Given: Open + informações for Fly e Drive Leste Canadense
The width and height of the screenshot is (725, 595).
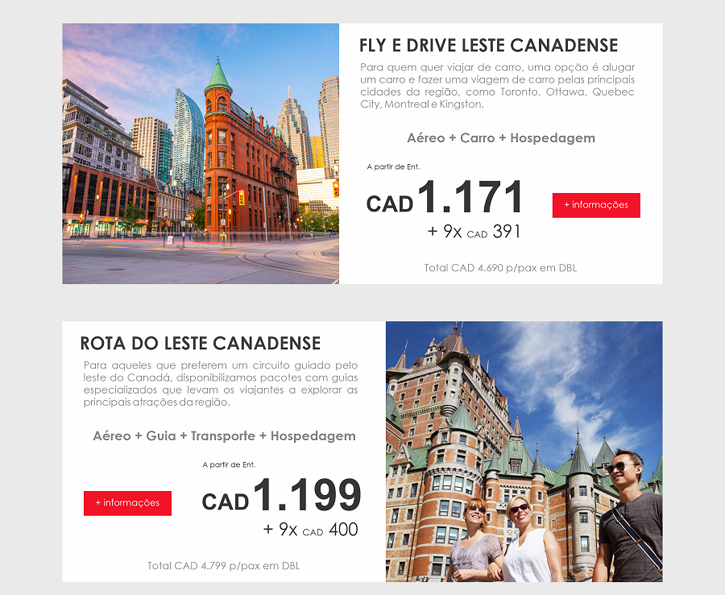Looking at the screenshot, I should (596, 205).
